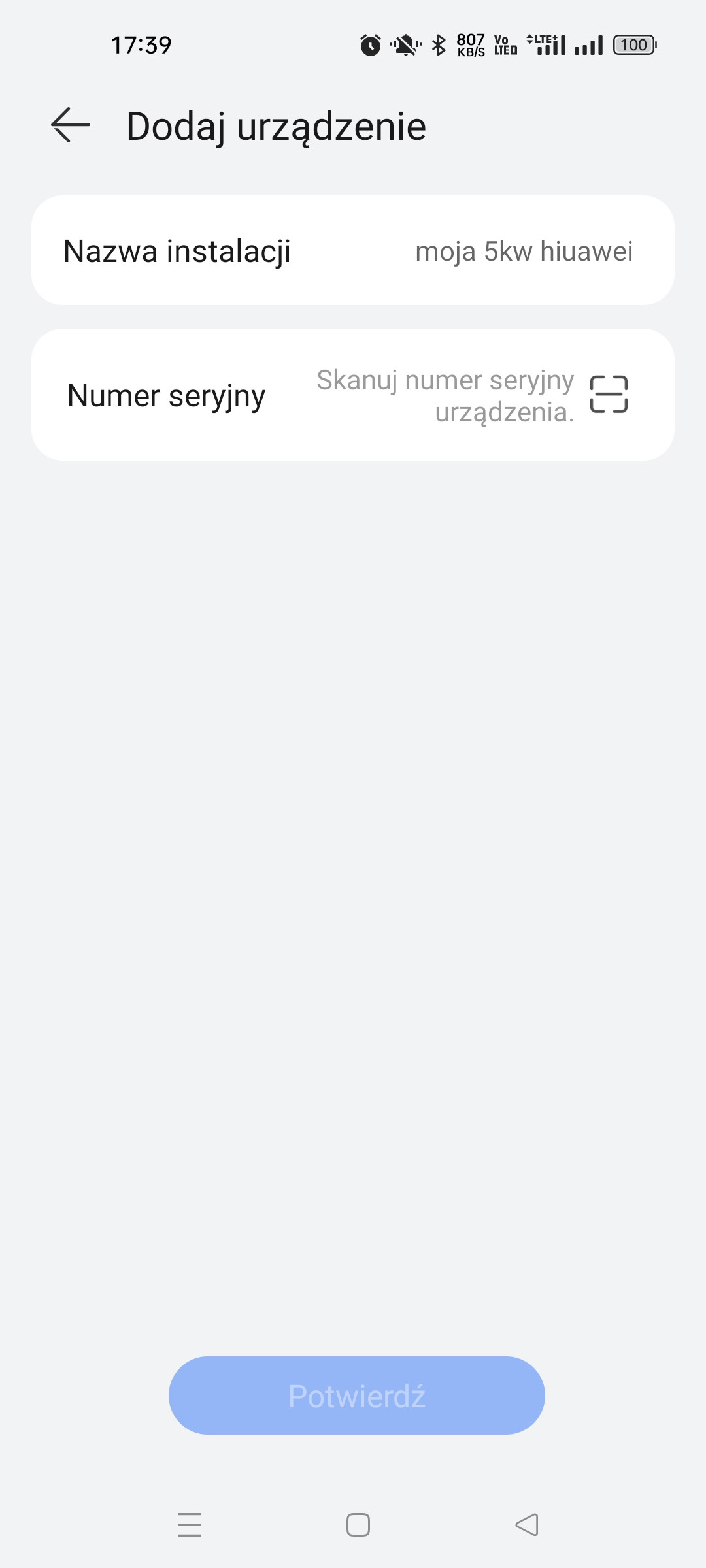Image resolution: width=706 pixels, height=1568 pixels.
Task: Go back from Dodaj urządzenie
Action: 71,125
